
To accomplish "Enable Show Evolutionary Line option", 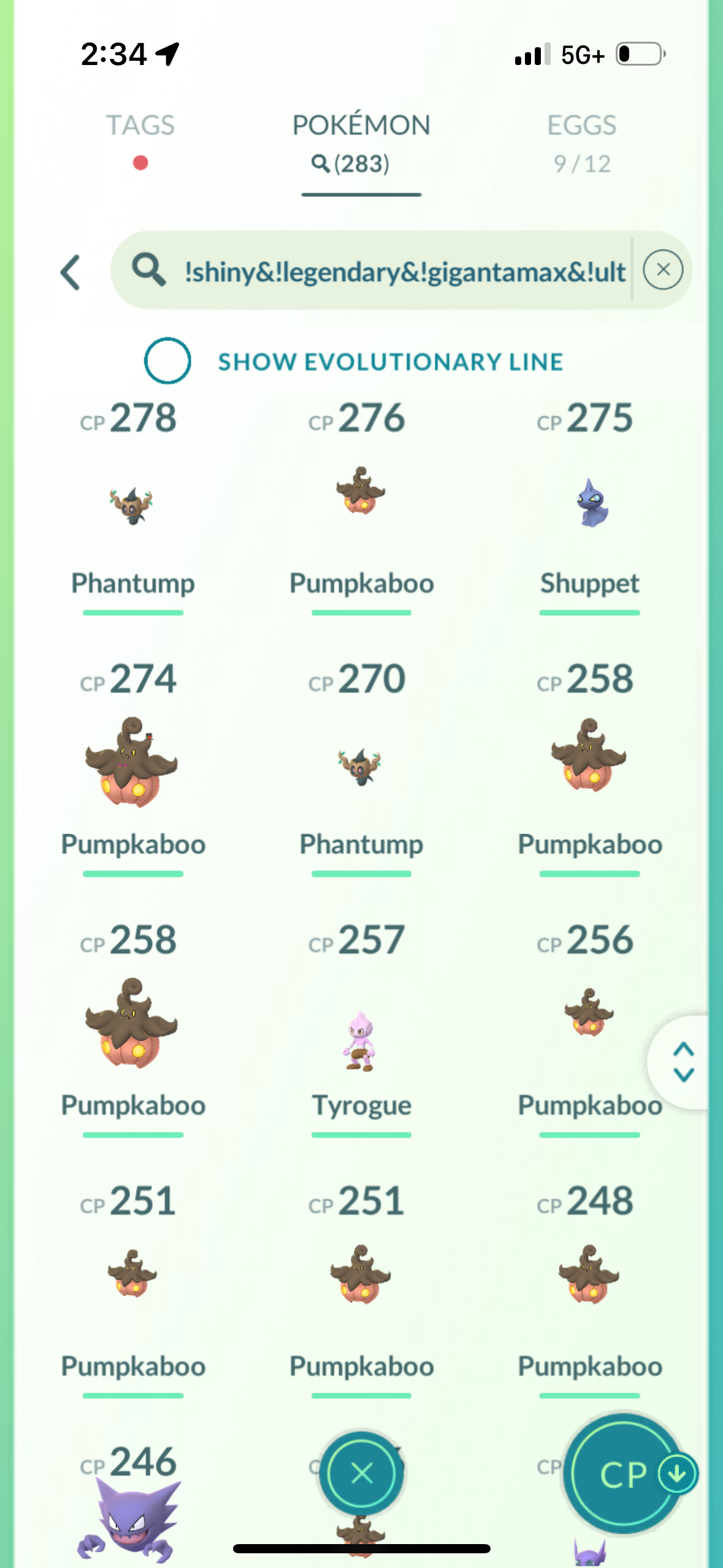I will point(167,361).
